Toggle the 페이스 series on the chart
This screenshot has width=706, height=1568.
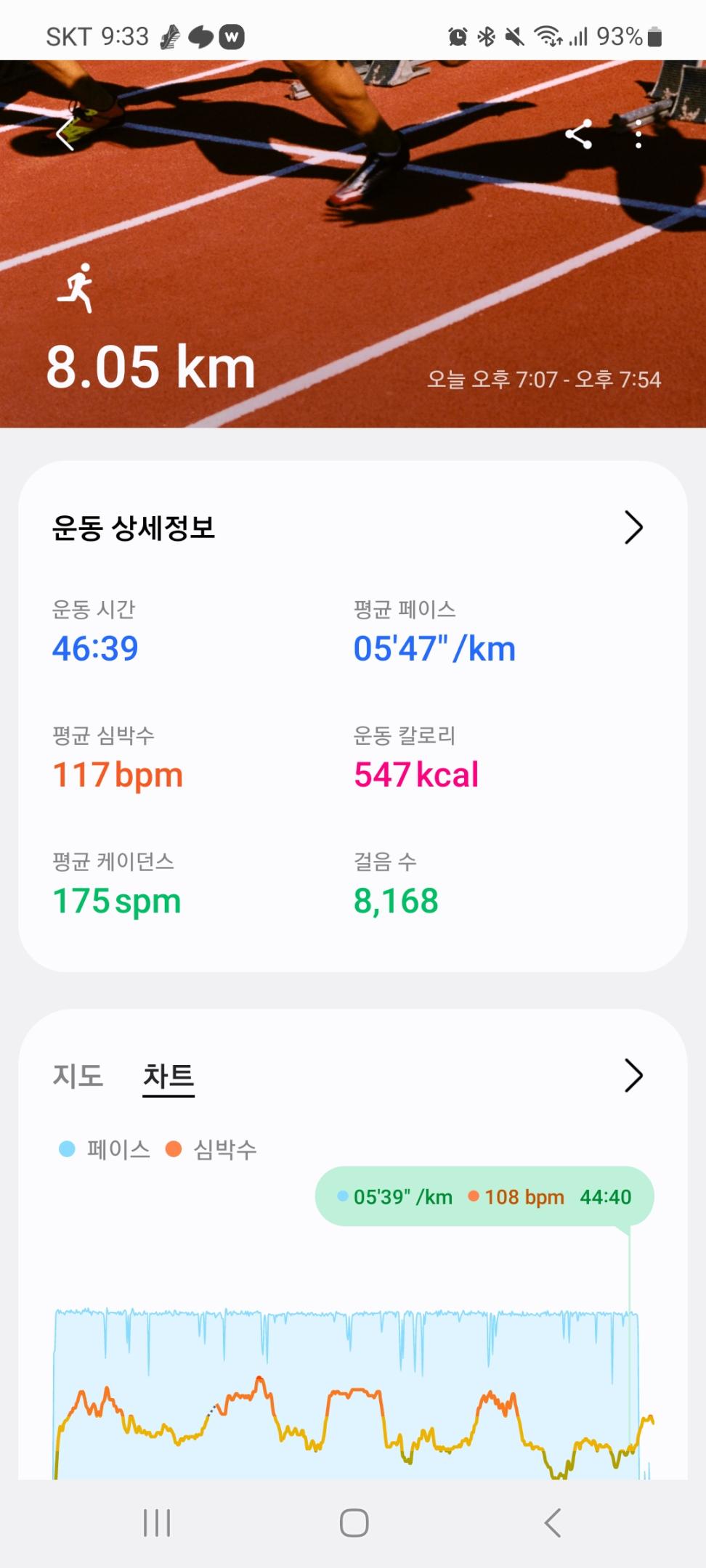pos(116,1148)
